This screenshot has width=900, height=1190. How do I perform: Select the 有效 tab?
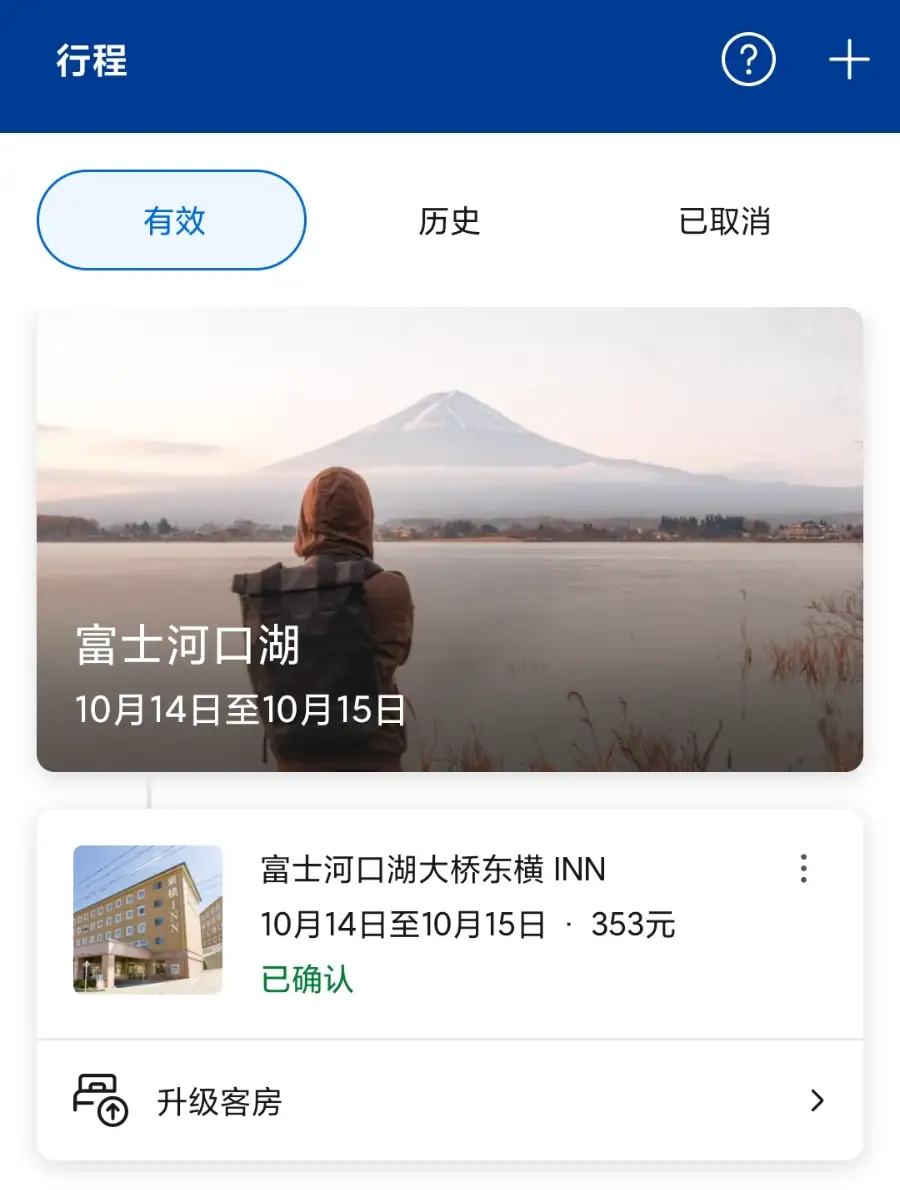[x=172, y=220]
